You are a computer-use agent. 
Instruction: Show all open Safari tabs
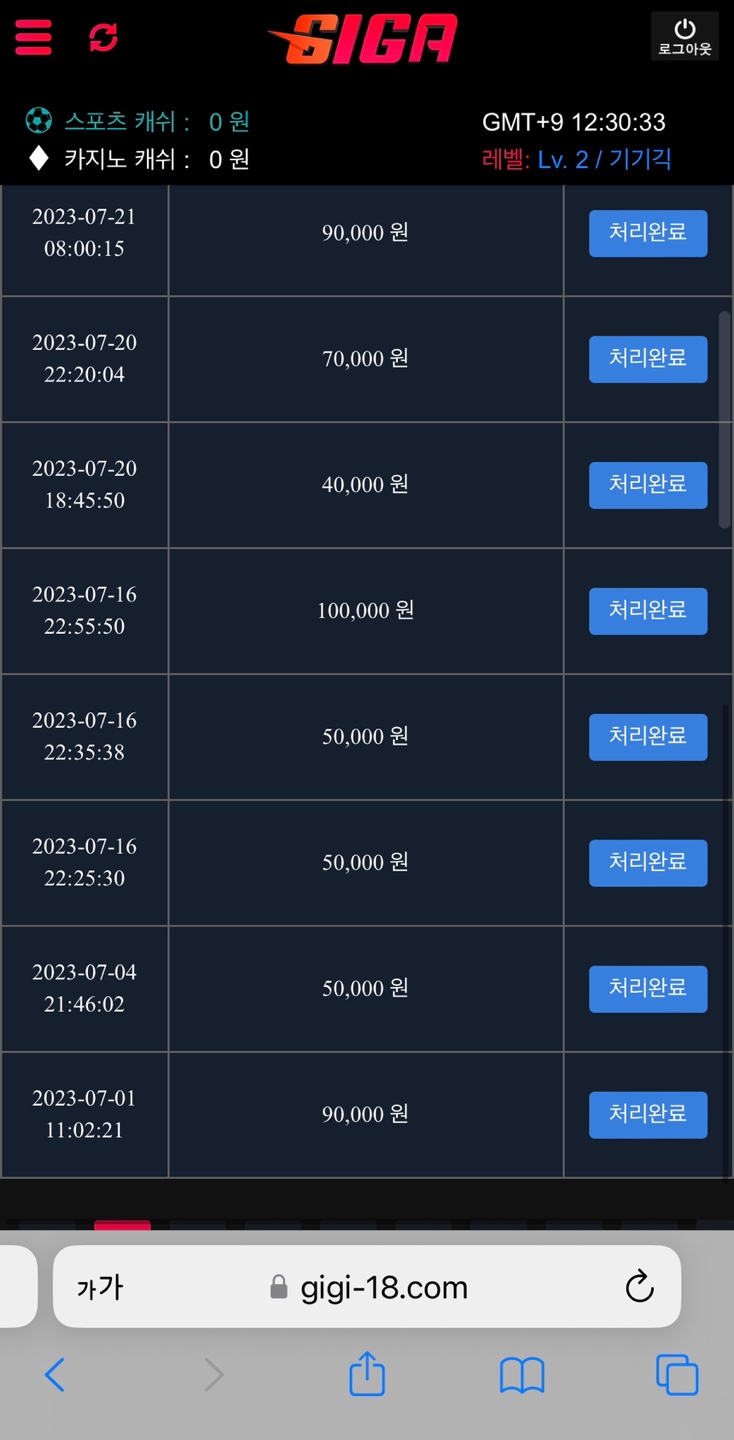pos(676,1375)
